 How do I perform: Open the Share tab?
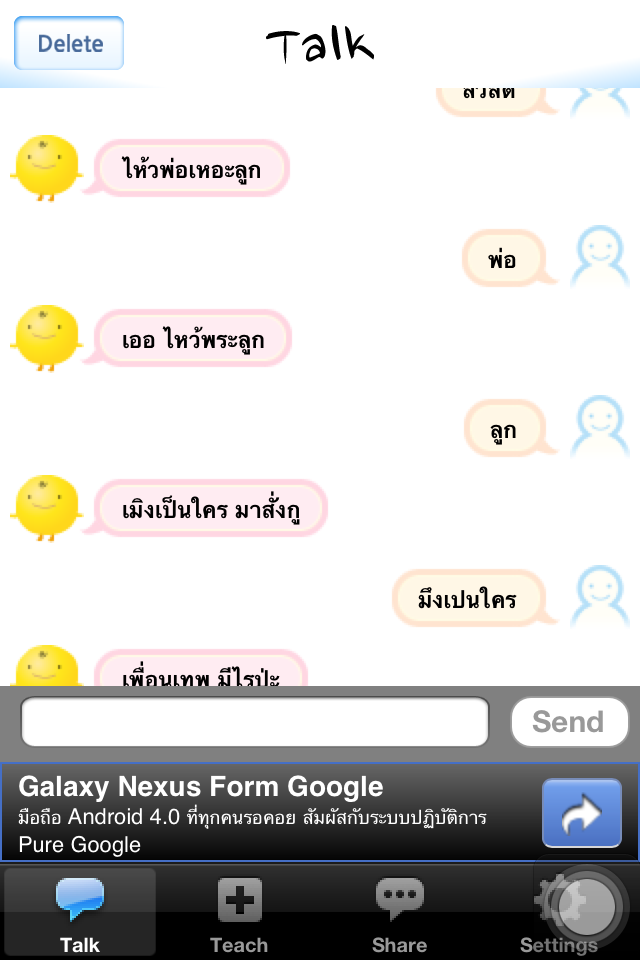tap(399, 912)
